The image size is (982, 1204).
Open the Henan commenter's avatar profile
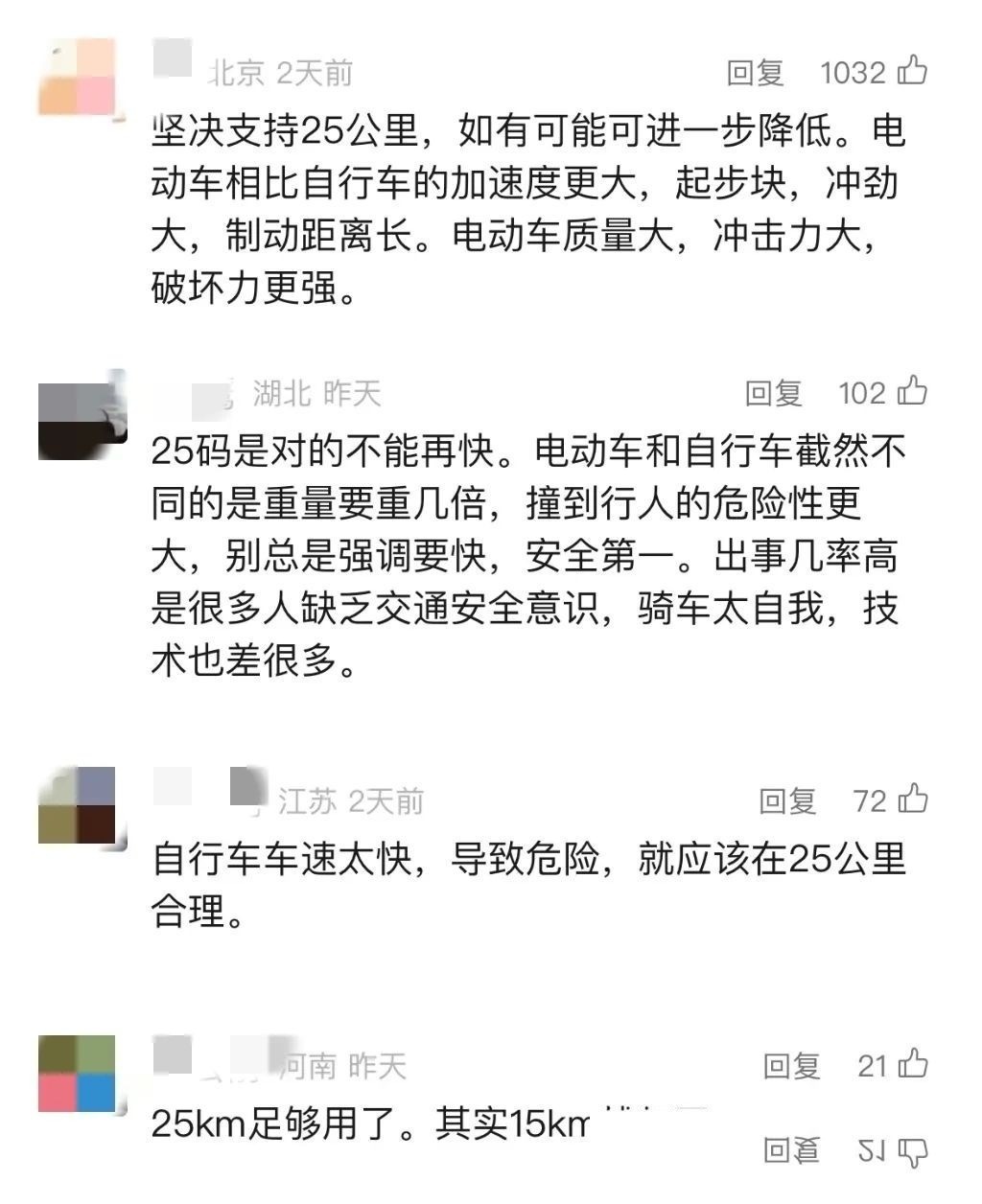click(77, 1074)
